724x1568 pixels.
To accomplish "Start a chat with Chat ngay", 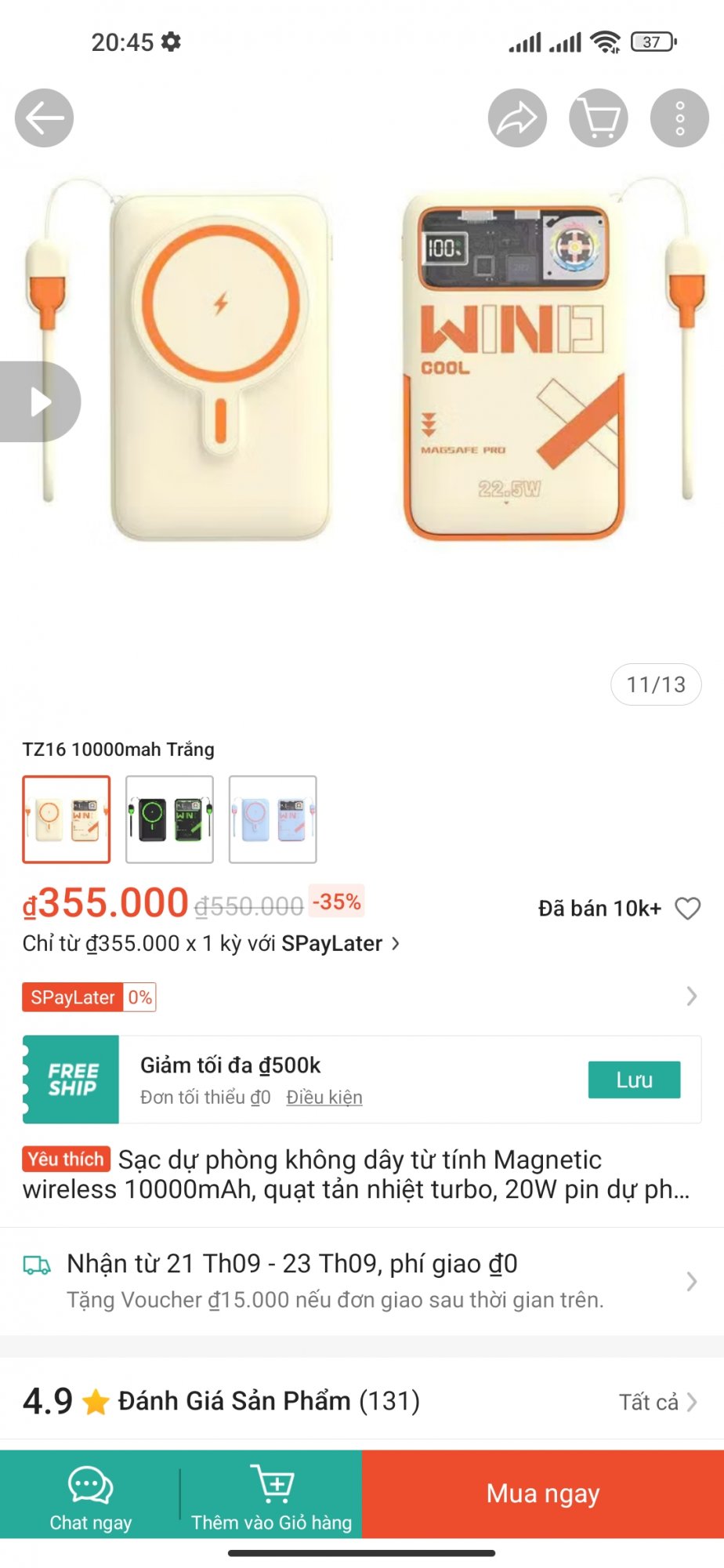I will pos(90,1497).
